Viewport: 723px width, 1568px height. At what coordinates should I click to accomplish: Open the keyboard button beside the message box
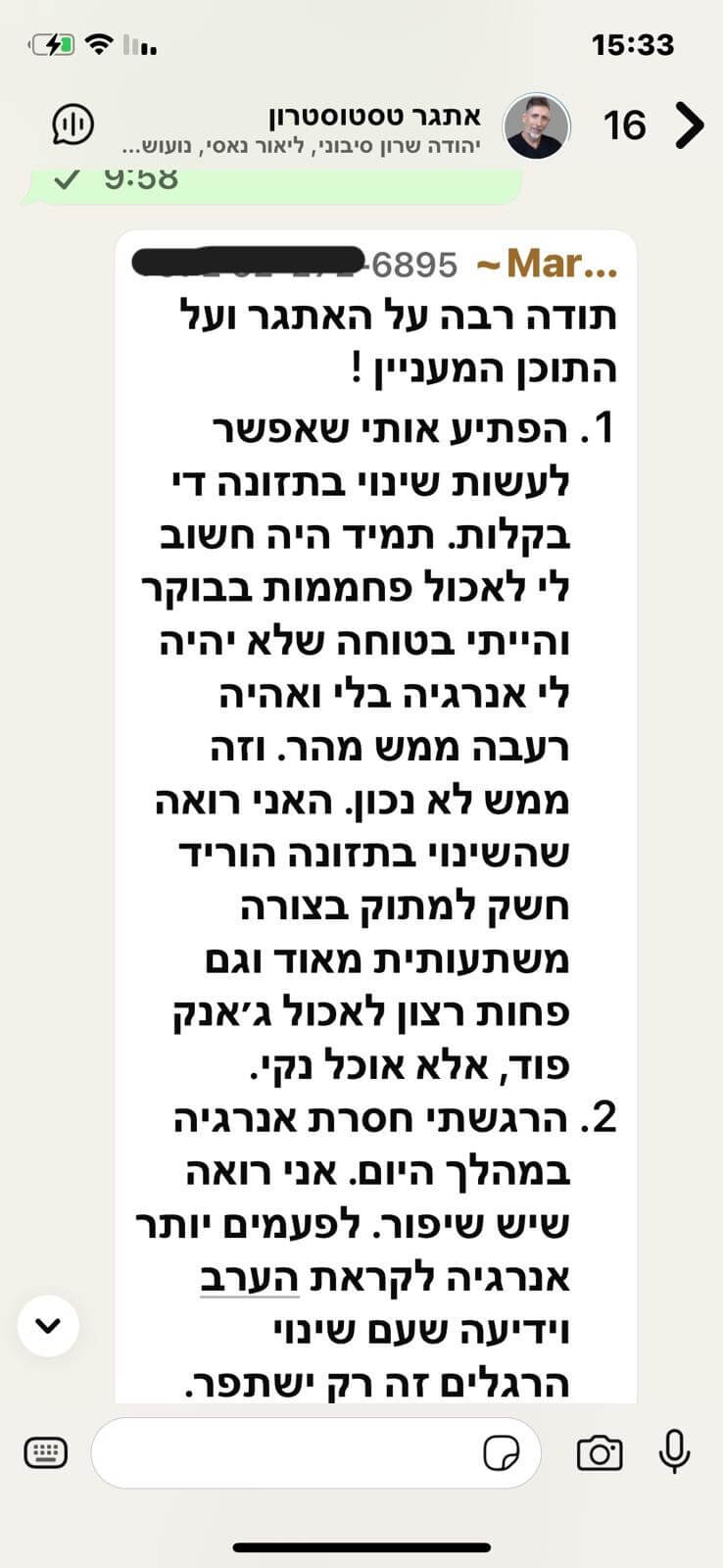click(x=45, y=1452)
